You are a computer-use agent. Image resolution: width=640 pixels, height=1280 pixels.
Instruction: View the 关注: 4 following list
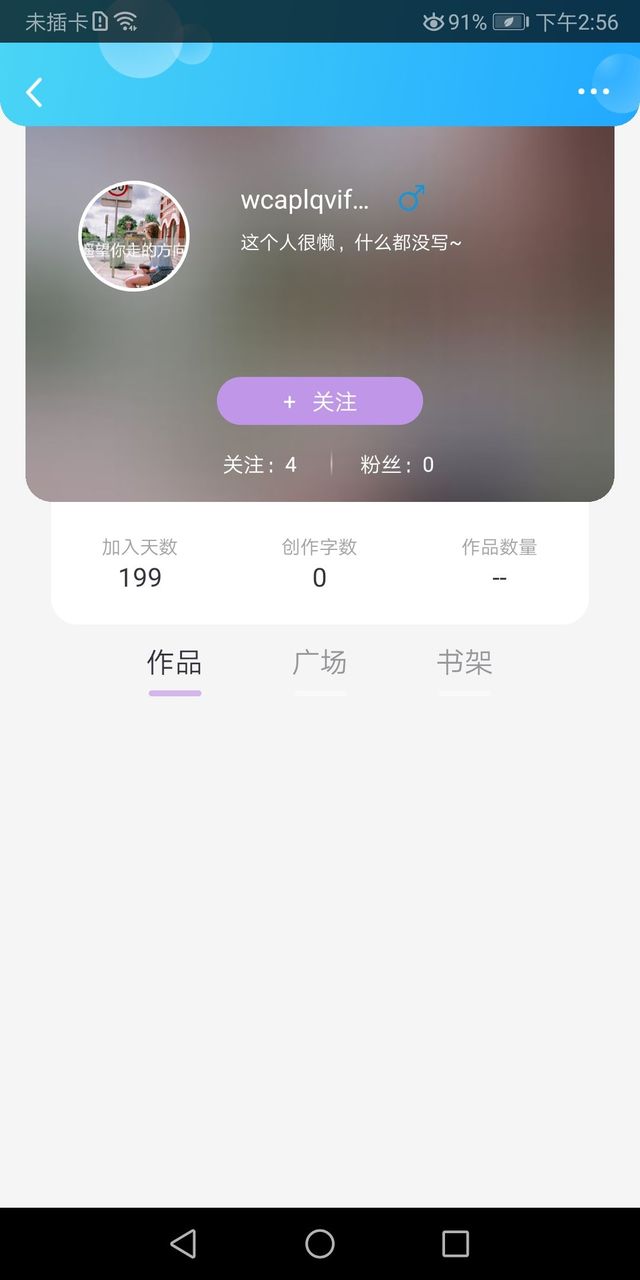(260, 464)
